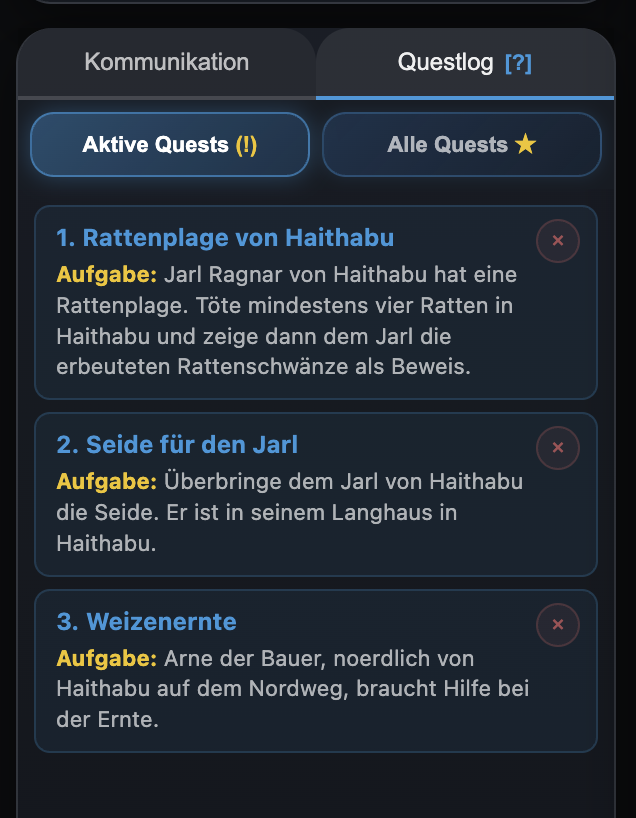Remove the Rattenplage von Haithabu quest

(x=558, y=241)
